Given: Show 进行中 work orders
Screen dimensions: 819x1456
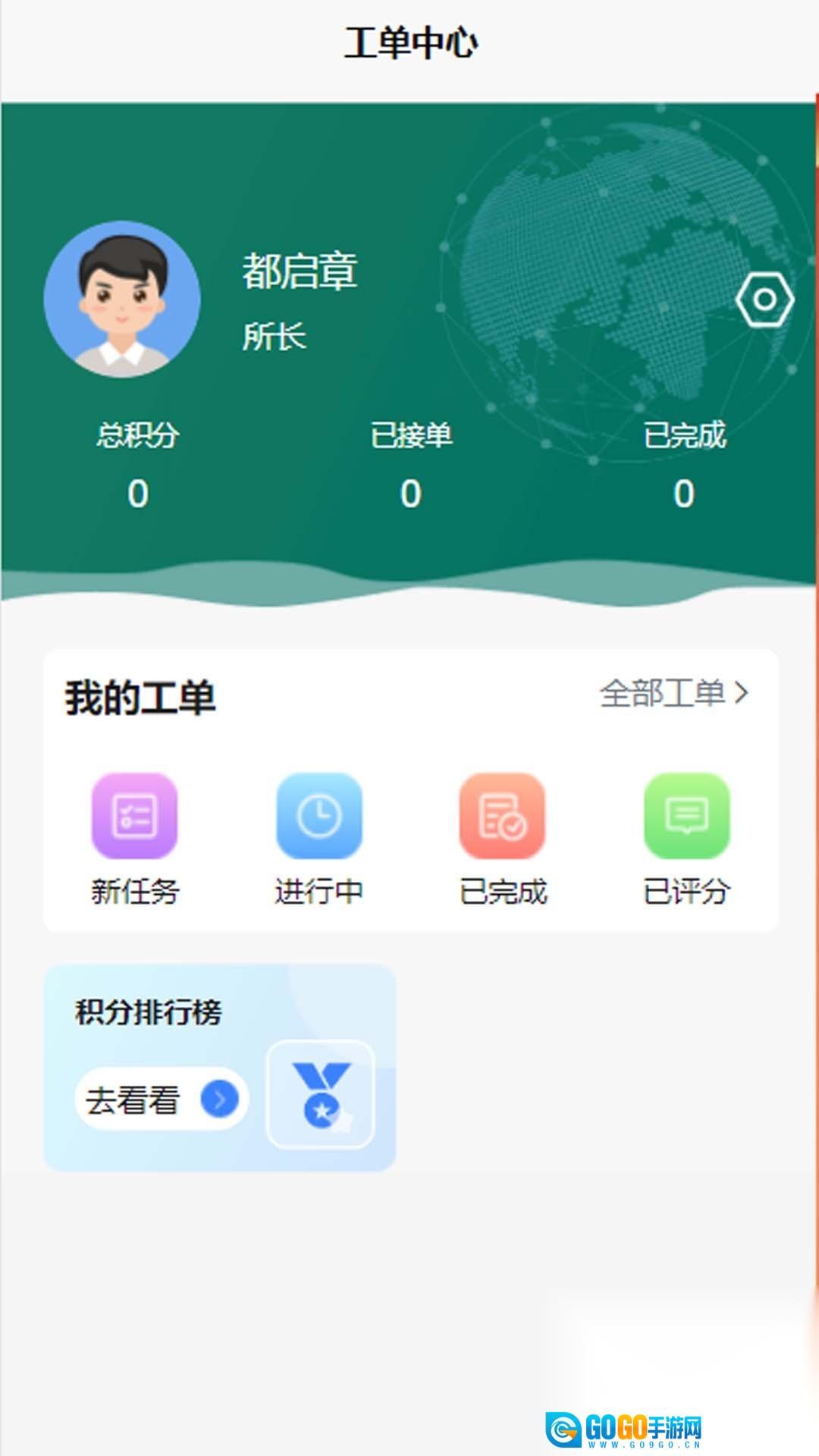Looking at the screenshot, I should 318,838.
